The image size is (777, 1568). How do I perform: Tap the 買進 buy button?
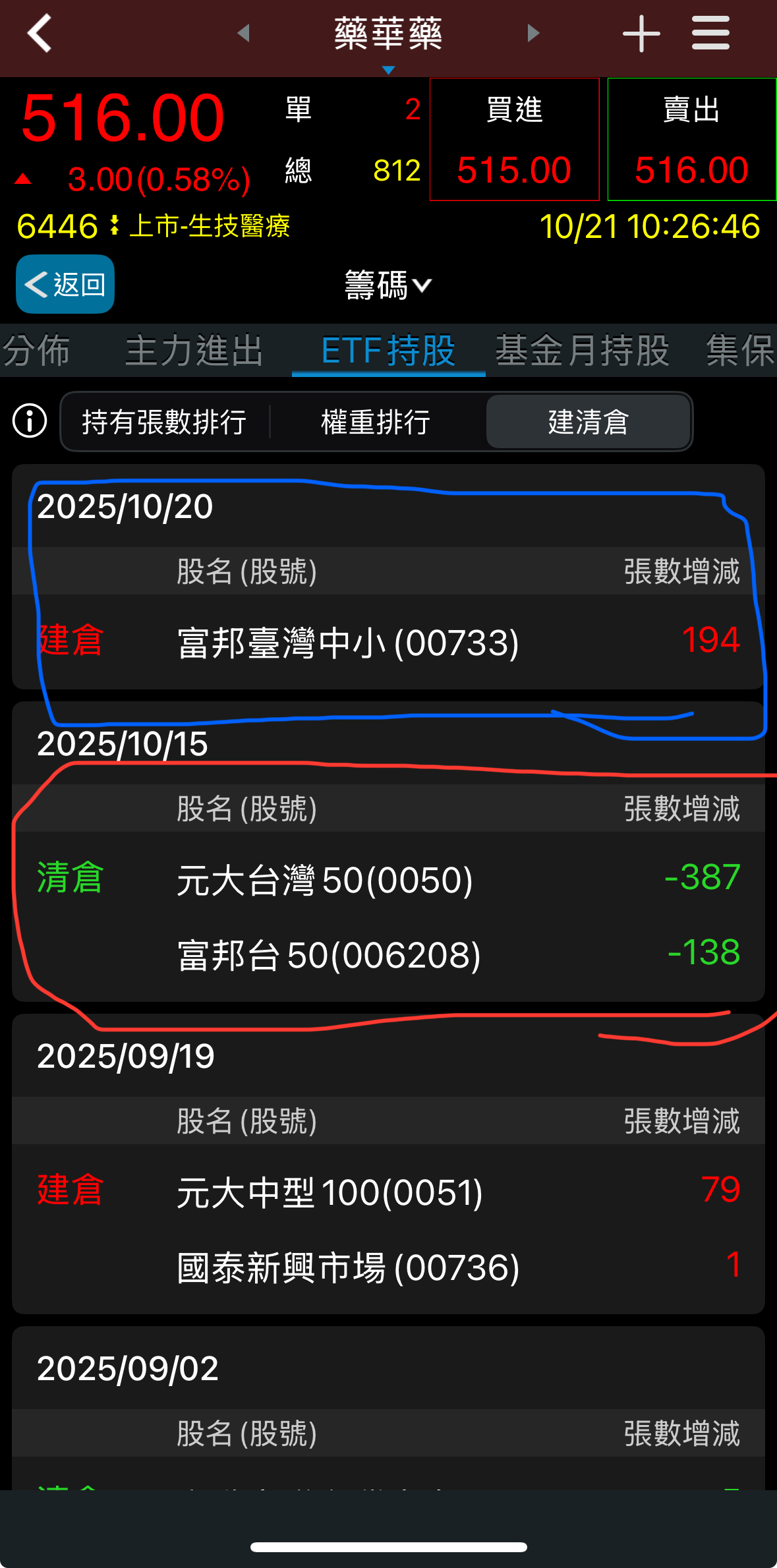coord(514,139)
